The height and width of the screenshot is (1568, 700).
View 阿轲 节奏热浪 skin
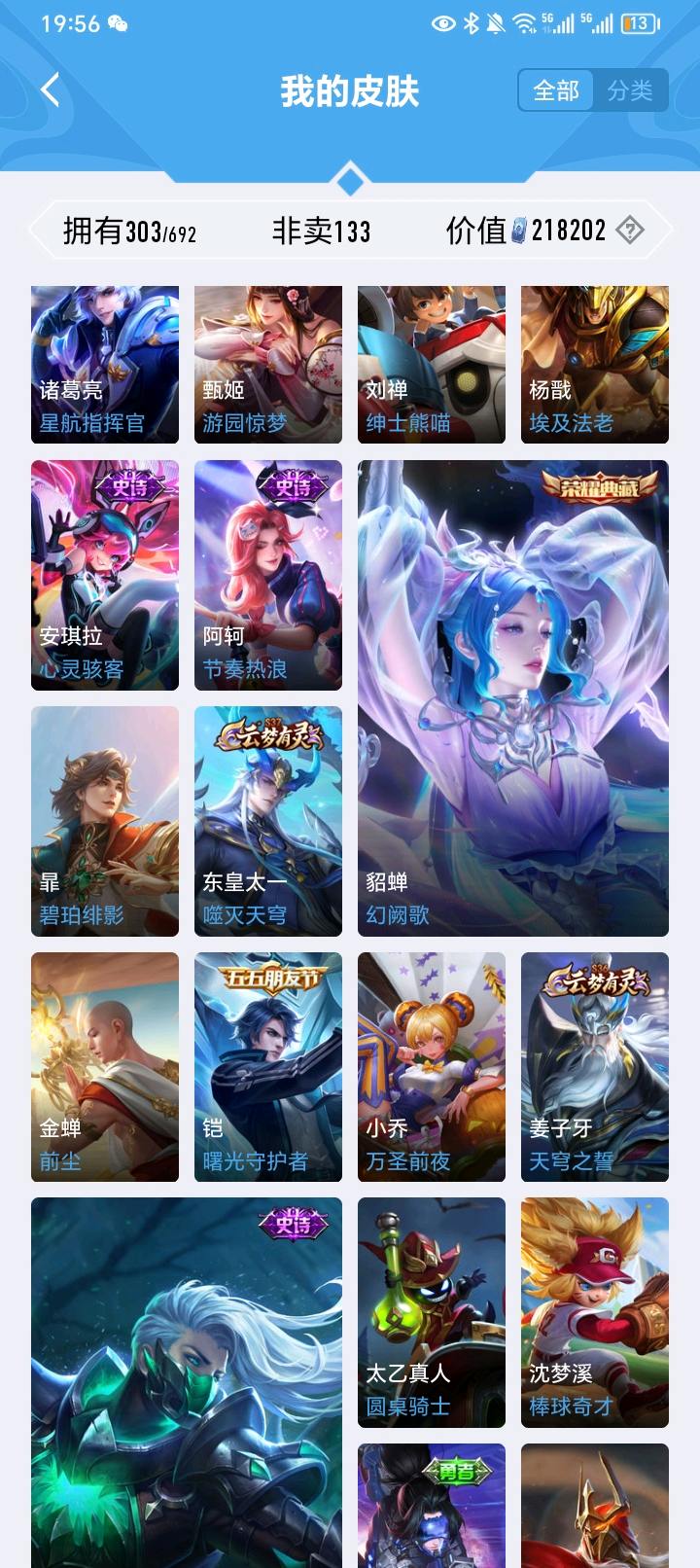[268, 575]
